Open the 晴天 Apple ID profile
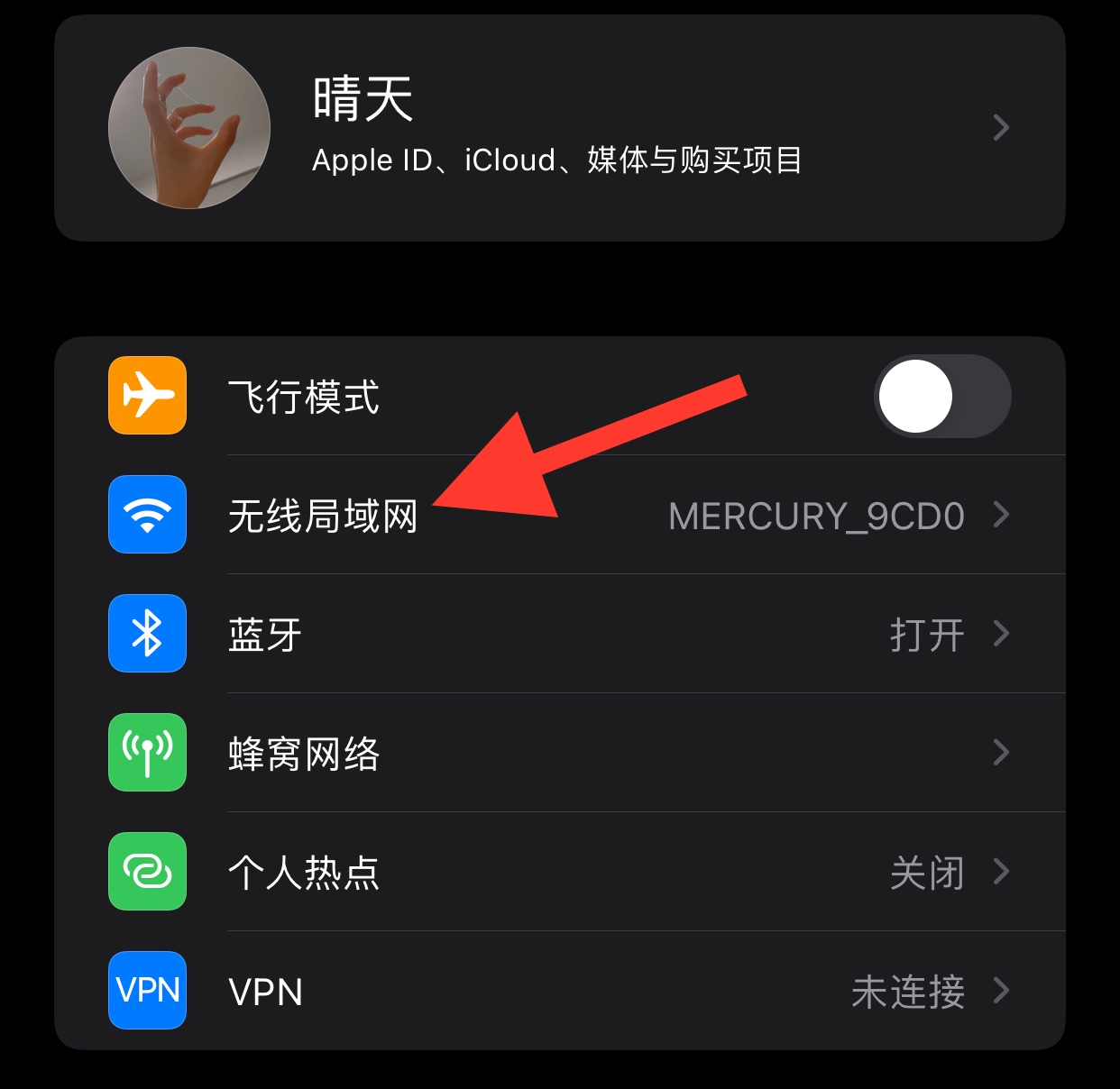This screenshot has height=1089, width=1120. (x=559, y=128)
